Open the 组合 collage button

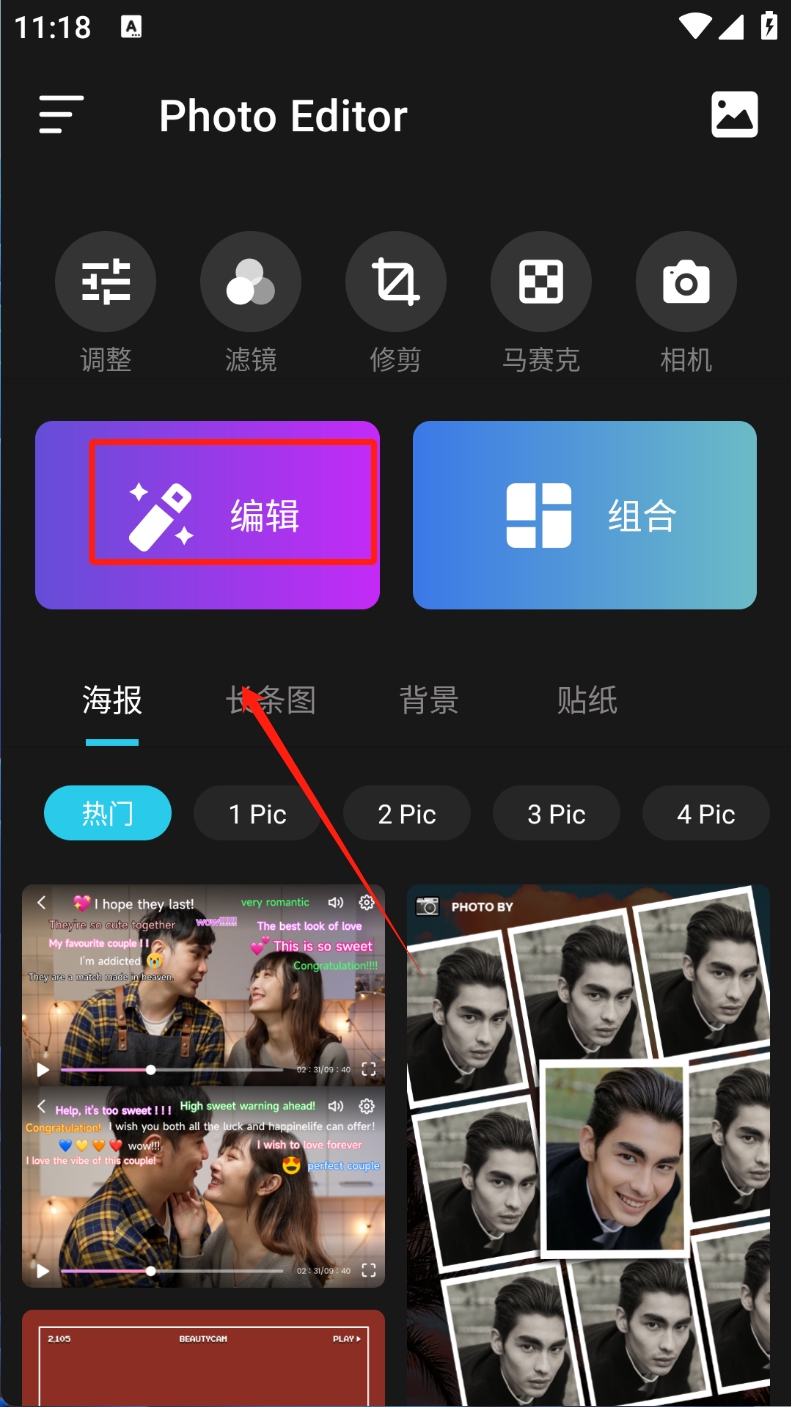click(x=584, y=515)
